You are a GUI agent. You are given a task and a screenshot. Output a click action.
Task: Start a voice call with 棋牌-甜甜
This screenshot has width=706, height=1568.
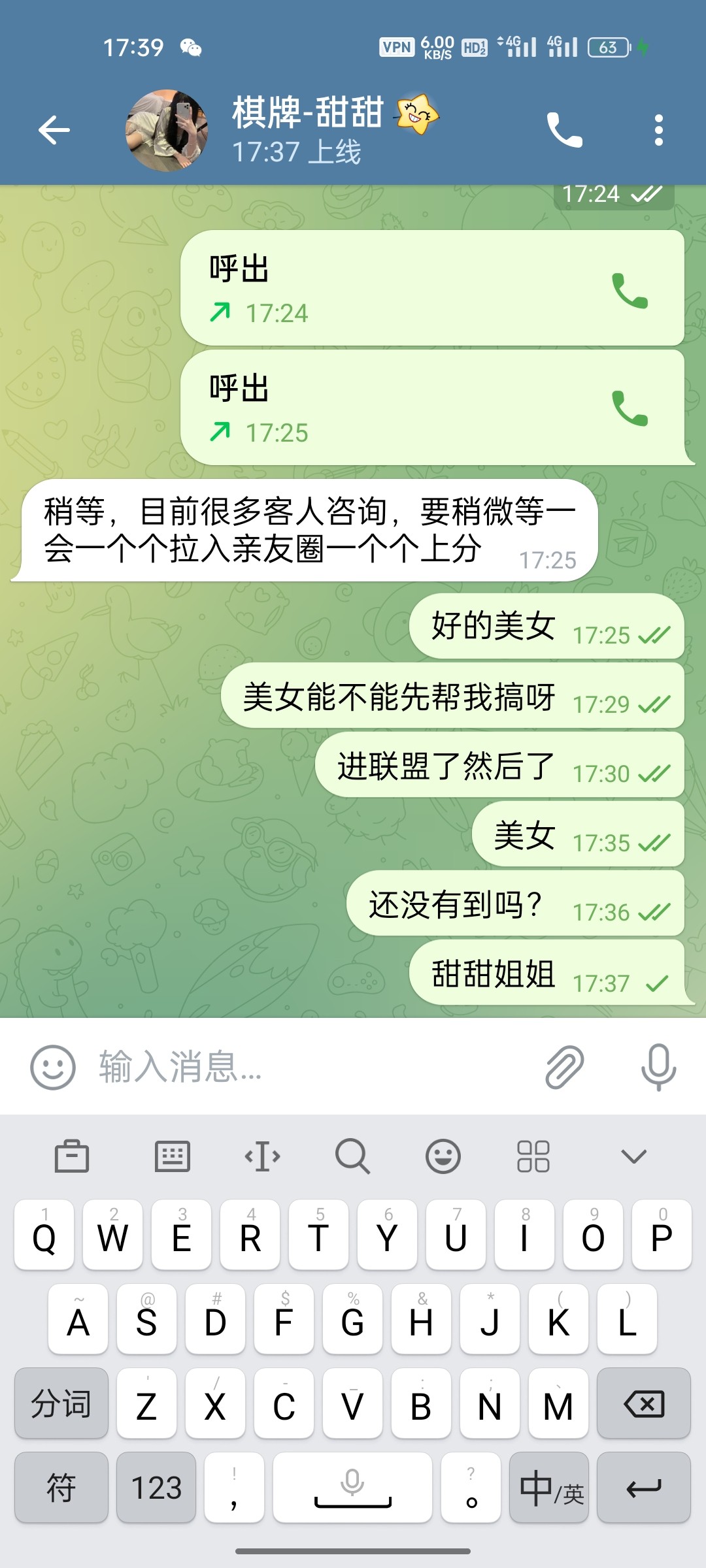(564, 130)
